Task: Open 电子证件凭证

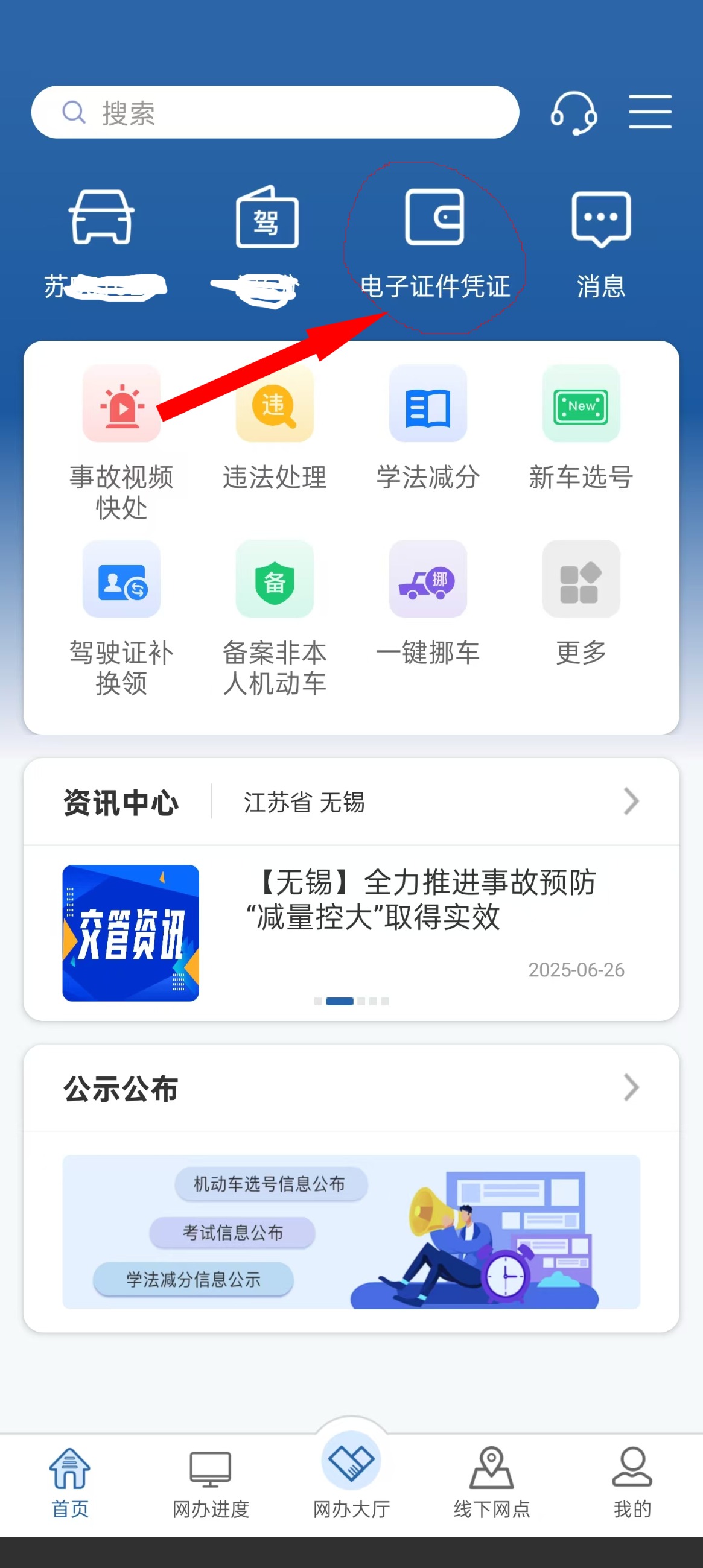Action: [434, 244]
